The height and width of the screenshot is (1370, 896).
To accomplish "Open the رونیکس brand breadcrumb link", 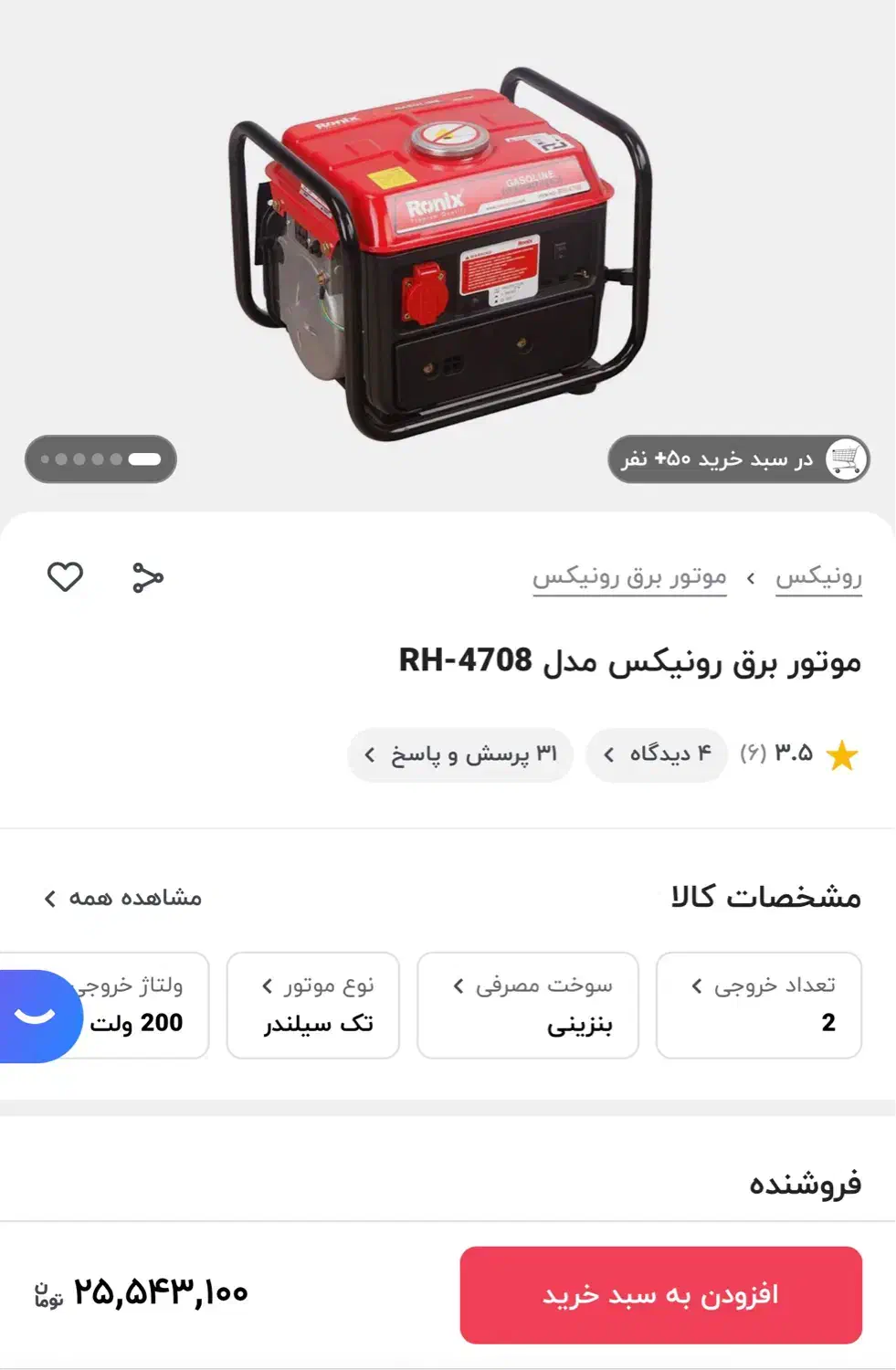I will [818, 577].
